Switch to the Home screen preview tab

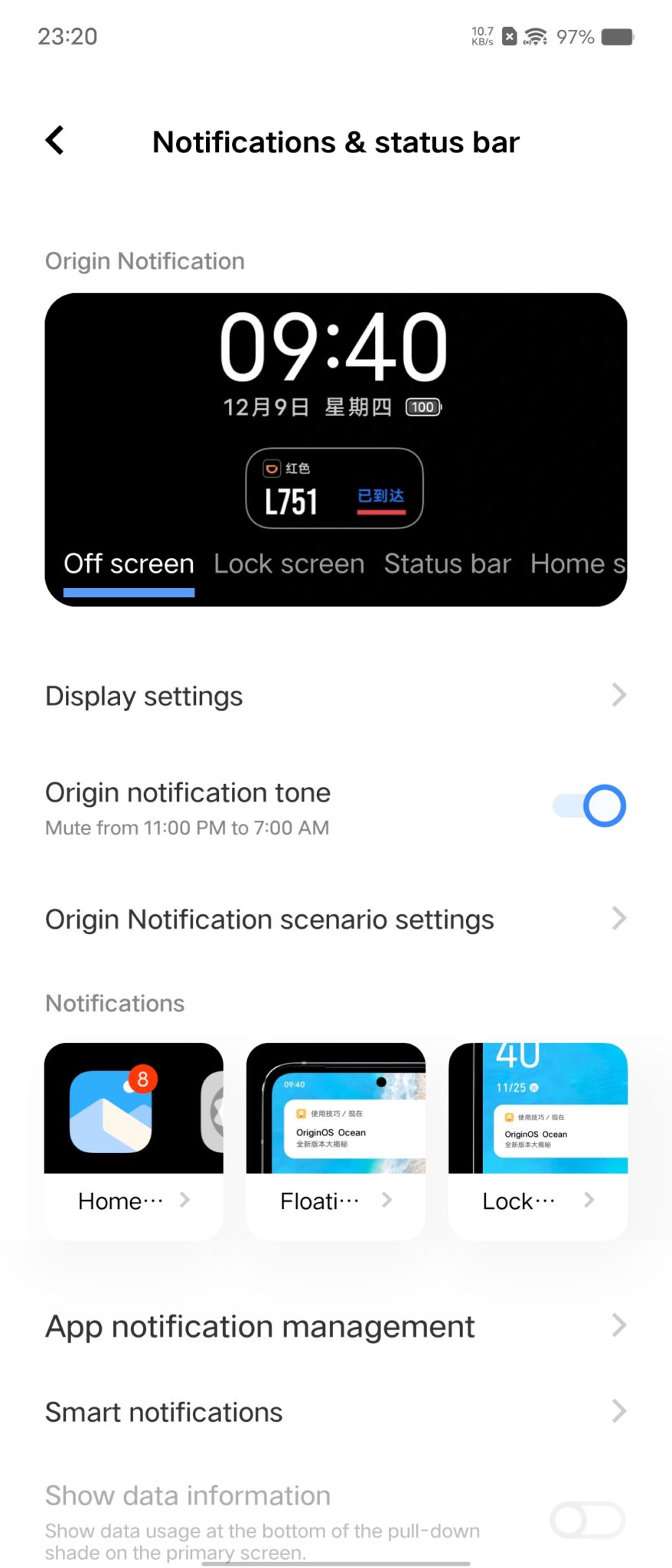click(577, 564)
